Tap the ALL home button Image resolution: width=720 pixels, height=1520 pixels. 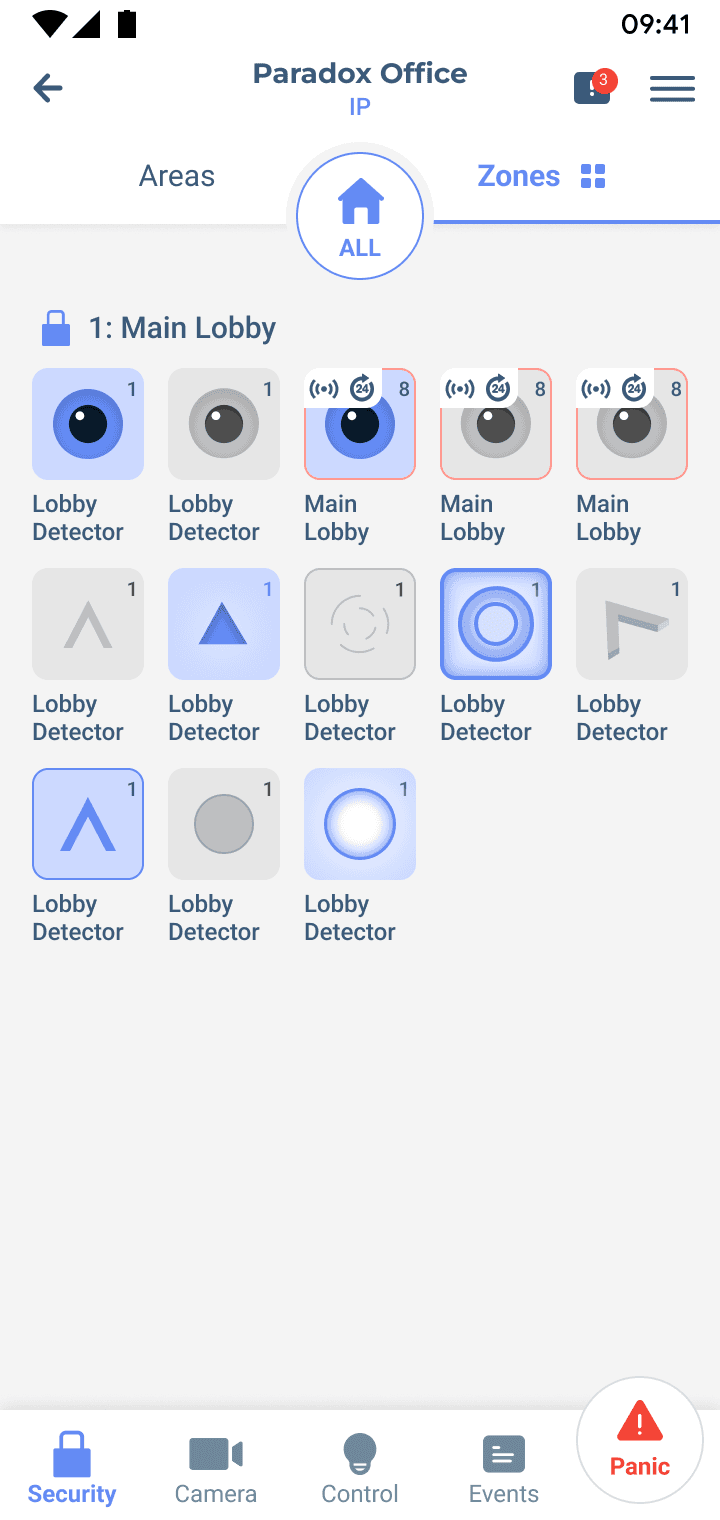(360, 216)
